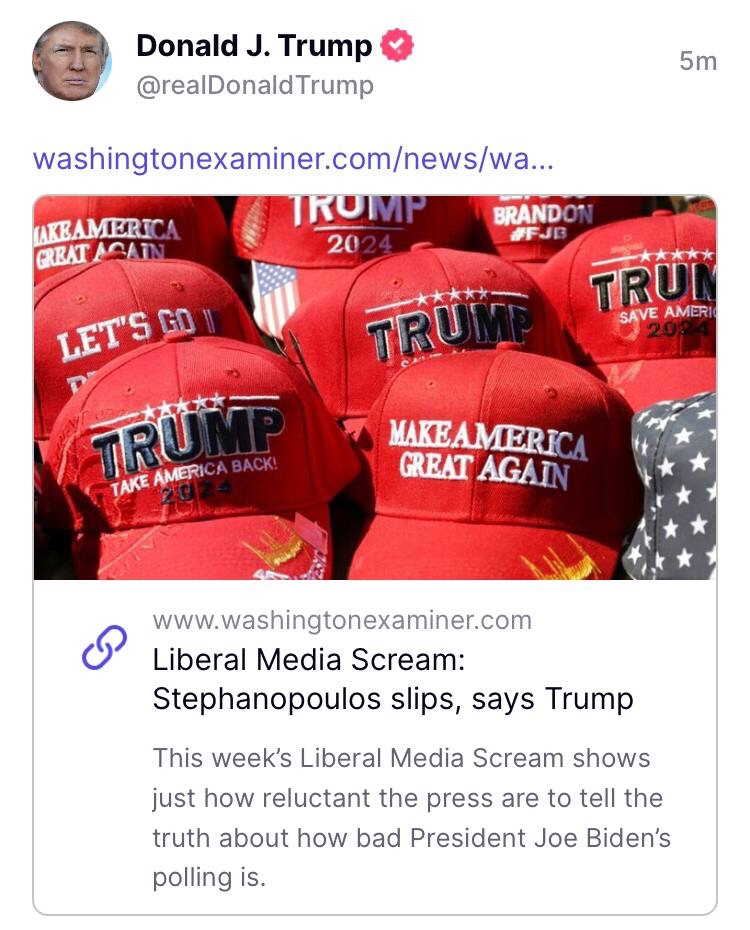Open the poster's profile picture
Screen dimensions: 750x930
pos(71,62)
